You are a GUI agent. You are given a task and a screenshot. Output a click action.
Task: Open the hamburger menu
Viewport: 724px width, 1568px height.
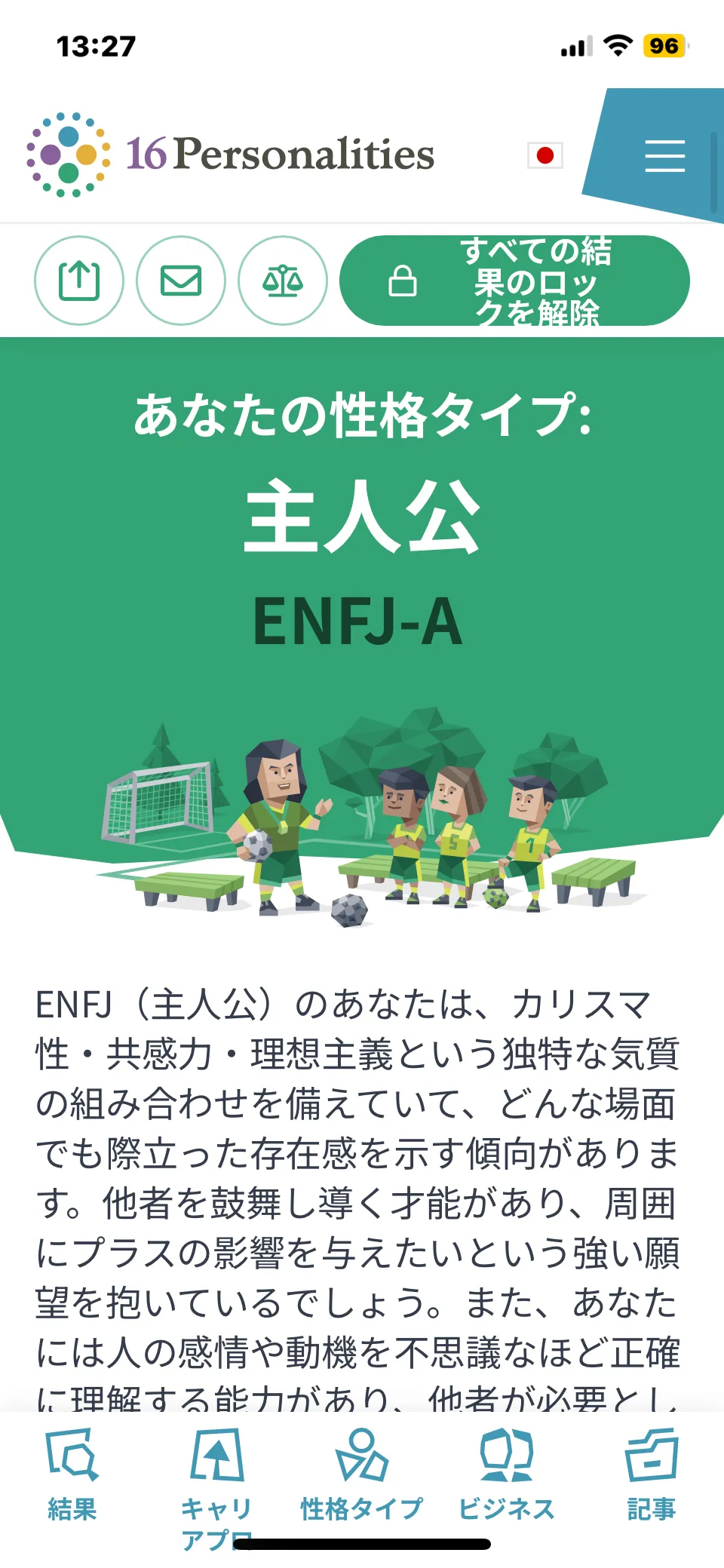point(664,156)
